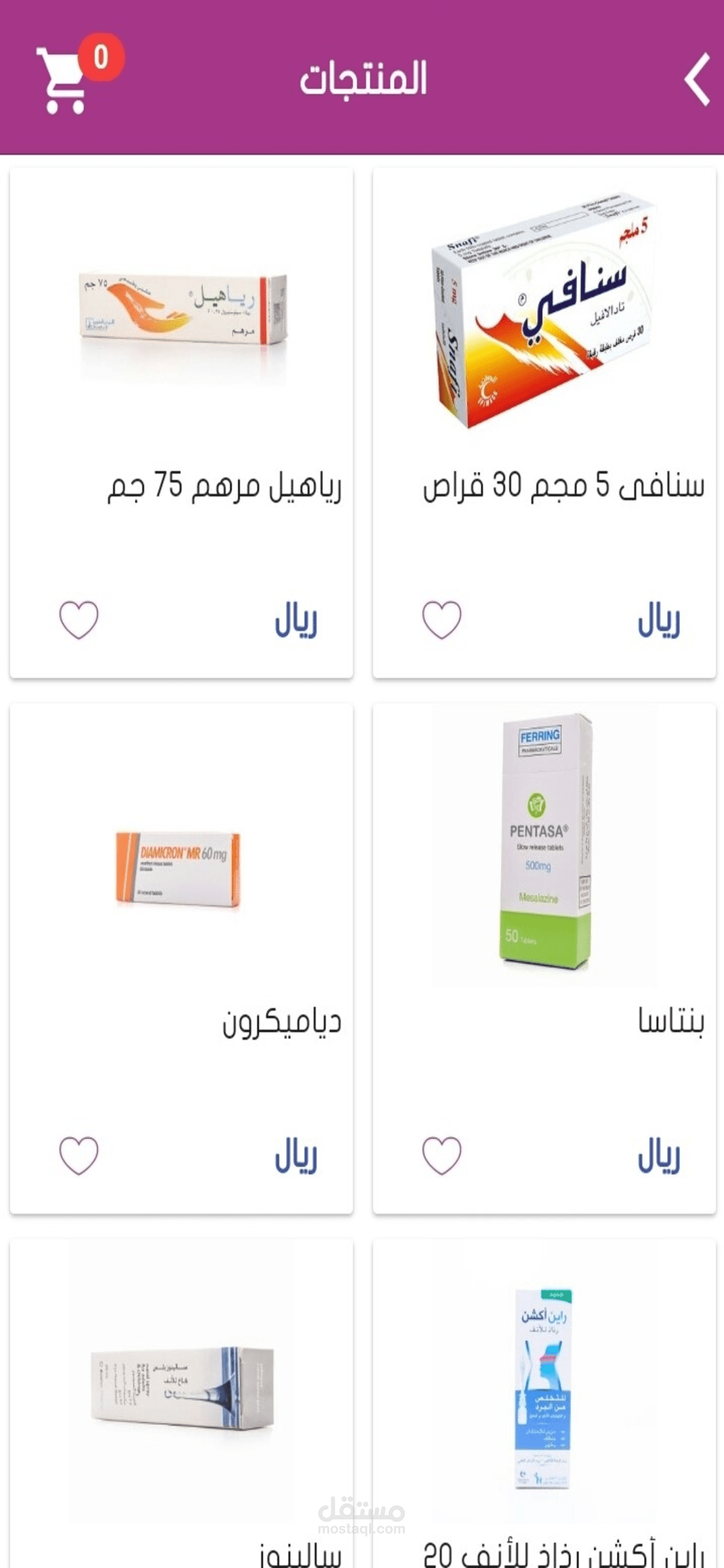Viewport: 724px width, 1568px height.
Task: Favorite سنافى 5 مجم with the heart
Action: tap(442, 619)
